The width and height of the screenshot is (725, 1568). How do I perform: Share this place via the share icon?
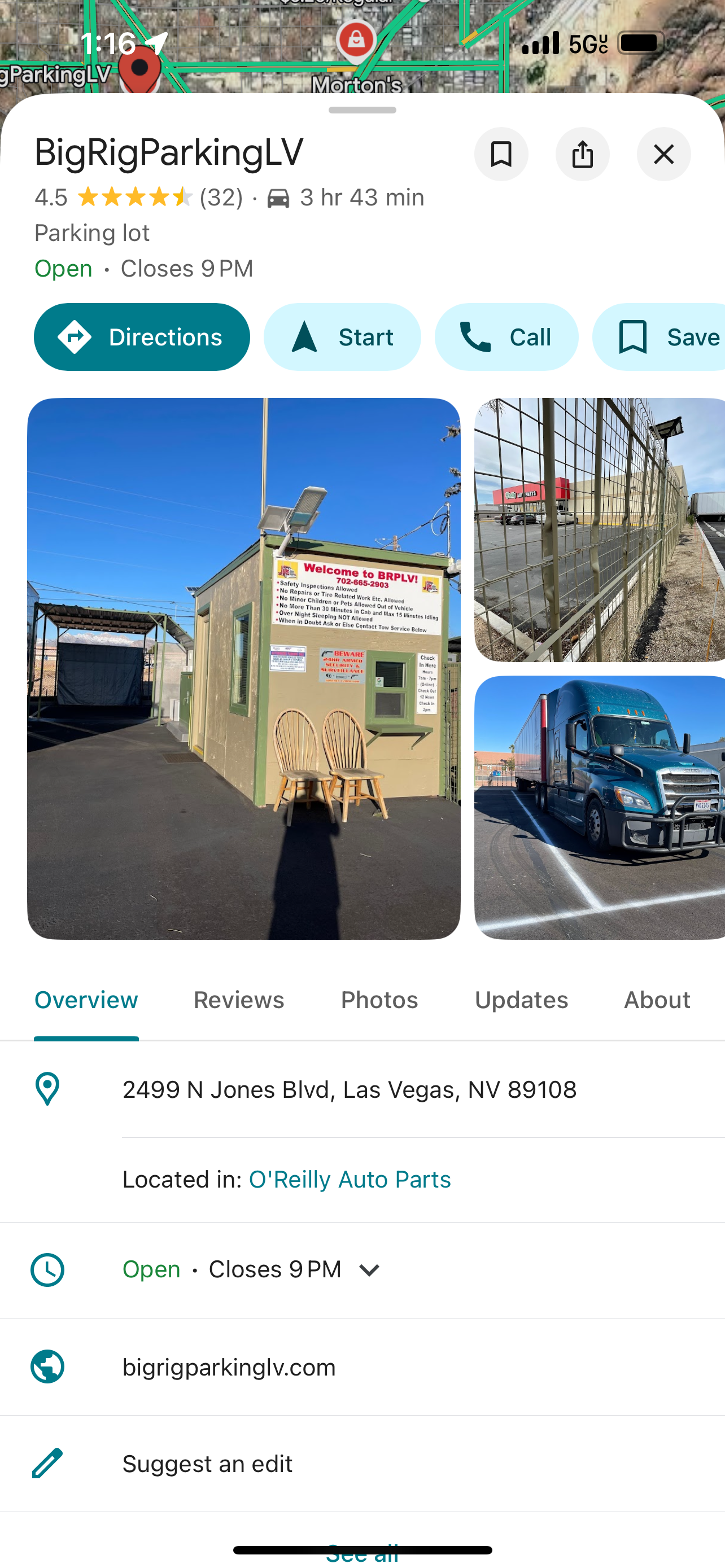(583, 154)
